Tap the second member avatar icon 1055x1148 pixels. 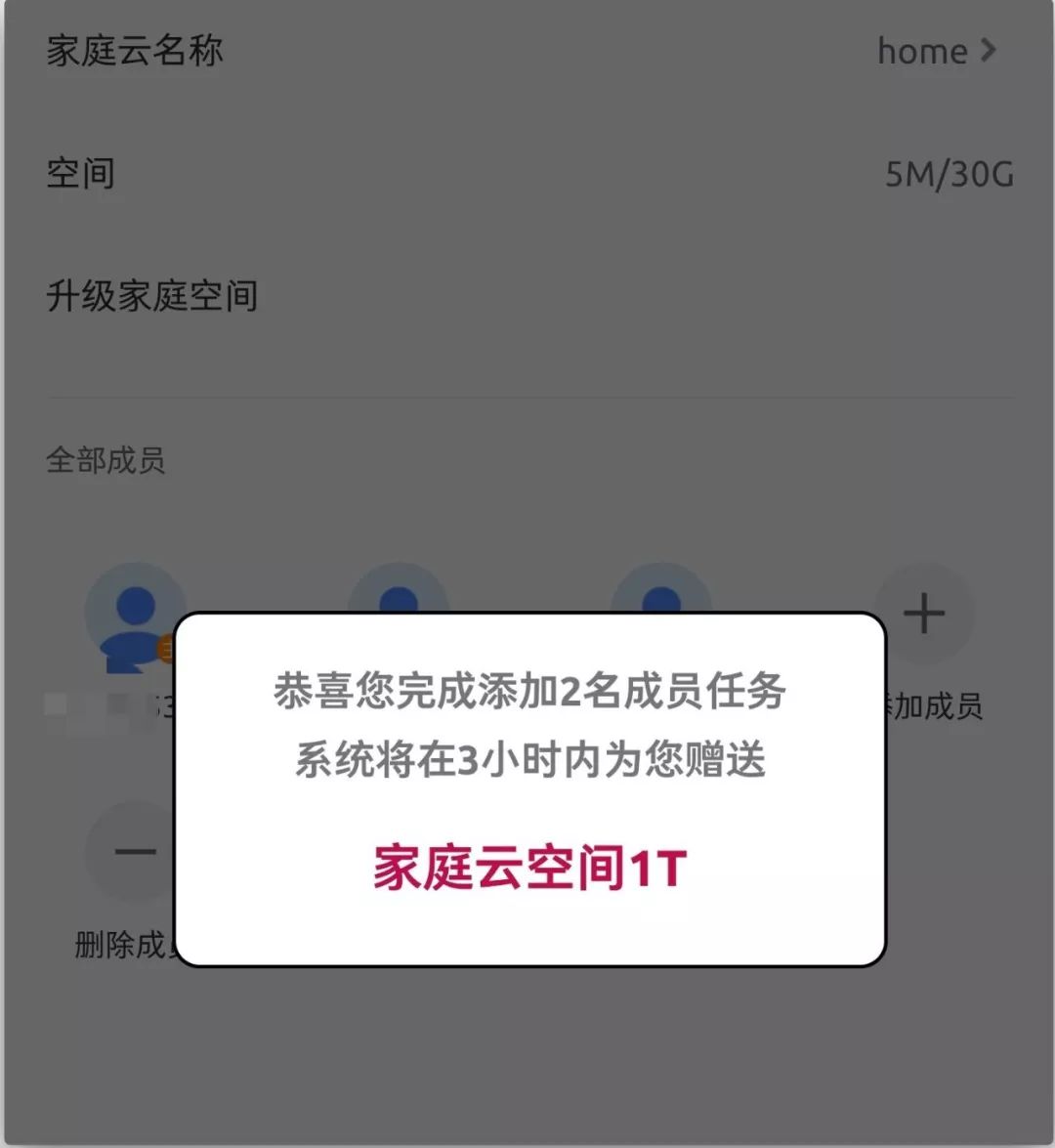pyautogui.click(x=399, y=596)
